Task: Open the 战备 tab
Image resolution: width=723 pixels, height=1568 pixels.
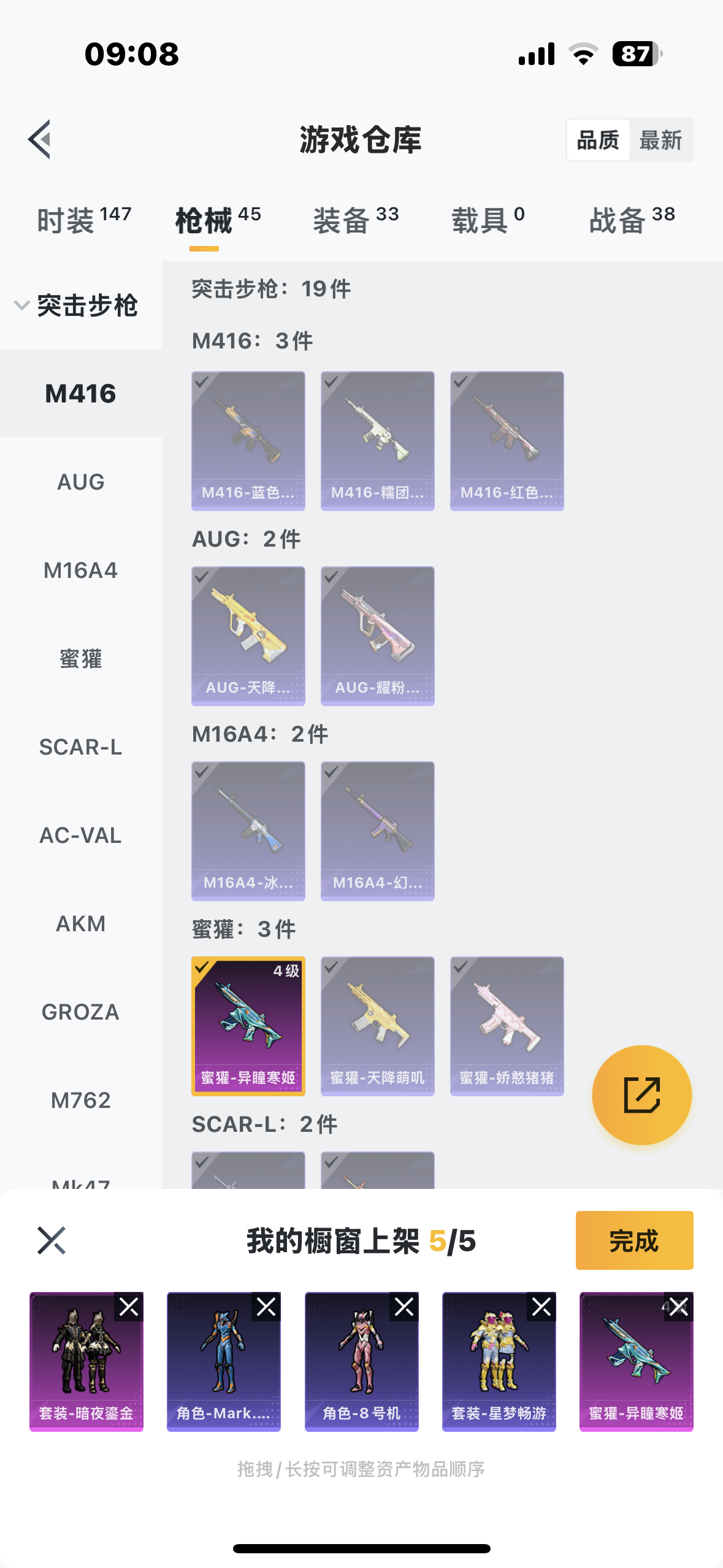Action: 632,220
